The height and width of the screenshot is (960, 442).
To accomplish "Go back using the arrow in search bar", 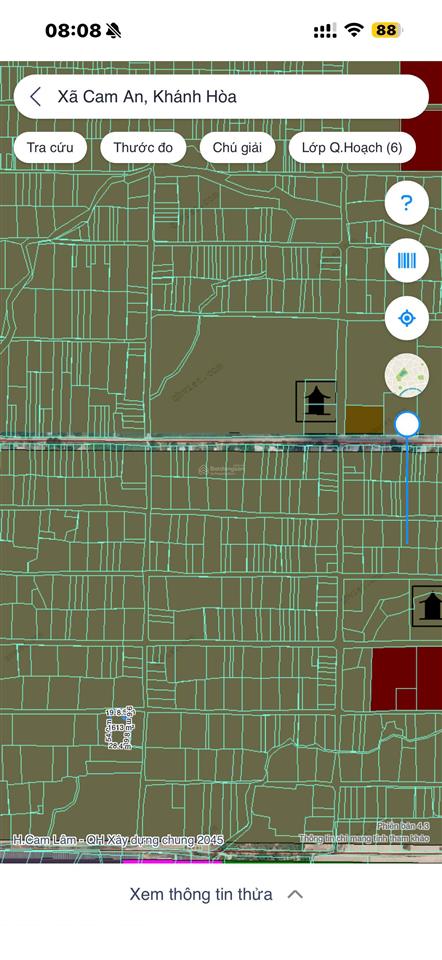I will click(36, 97).
